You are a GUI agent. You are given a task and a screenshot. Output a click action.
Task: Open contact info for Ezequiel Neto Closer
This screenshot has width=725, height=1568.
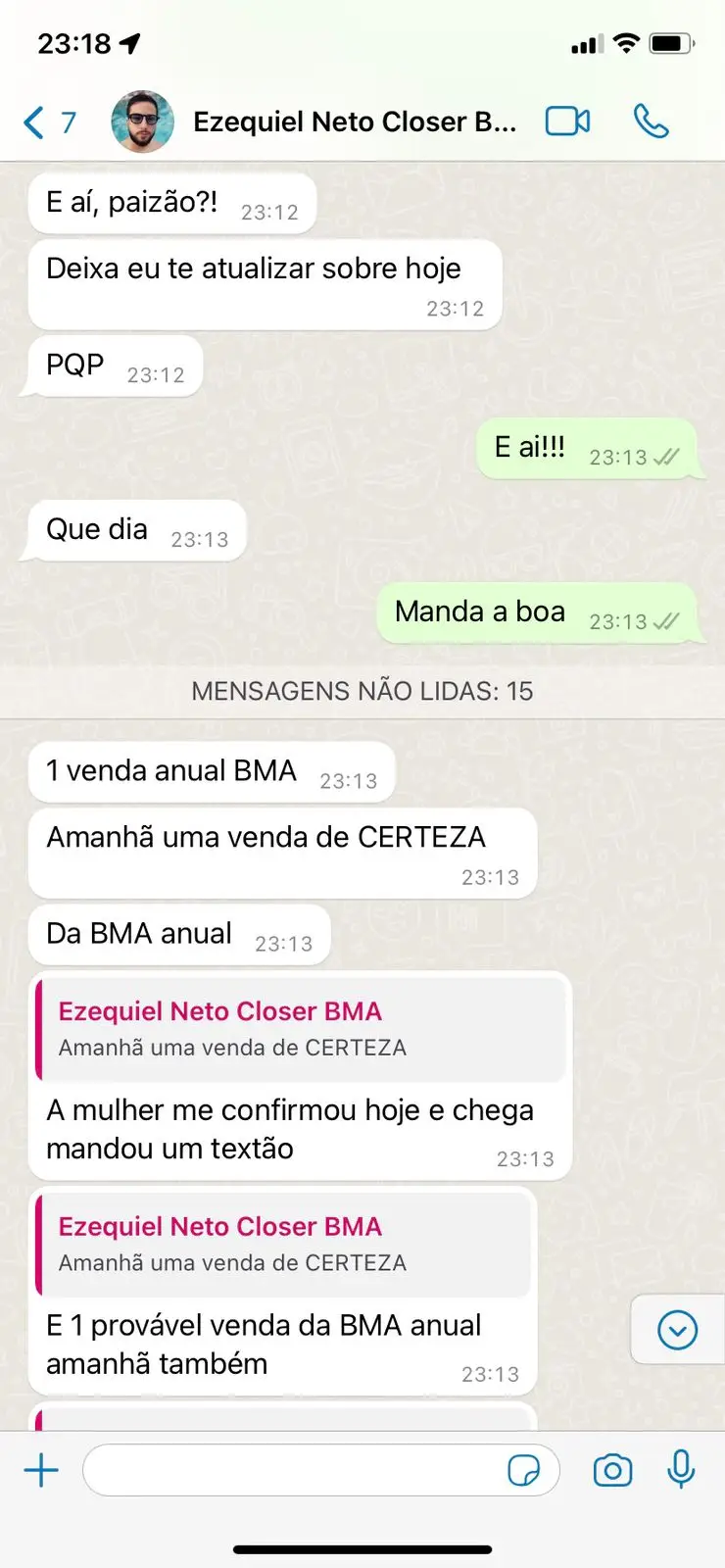[x=354, y=122]
